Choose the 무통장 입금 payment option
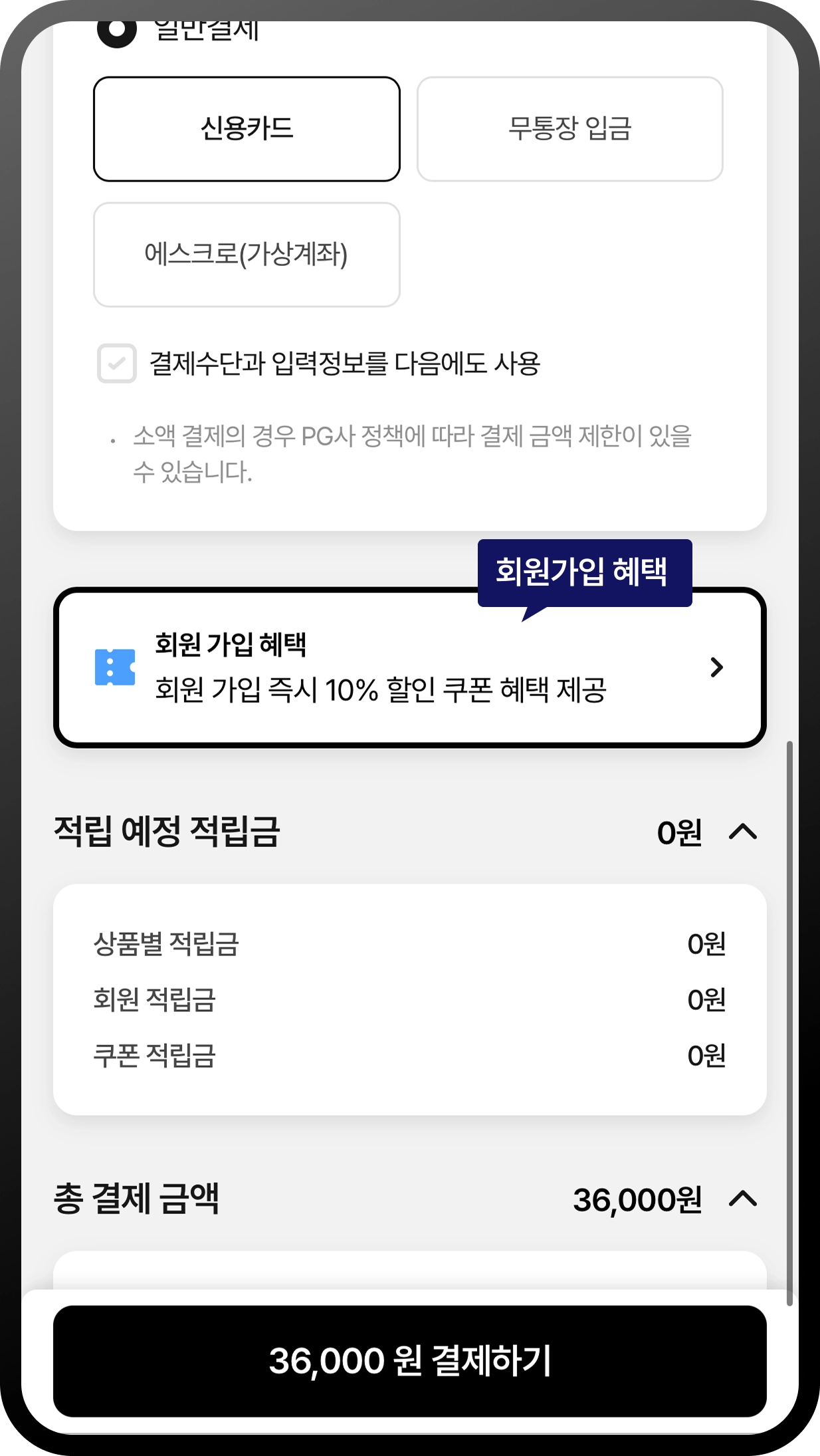820x1456 pixels. [x=569, y=129]
